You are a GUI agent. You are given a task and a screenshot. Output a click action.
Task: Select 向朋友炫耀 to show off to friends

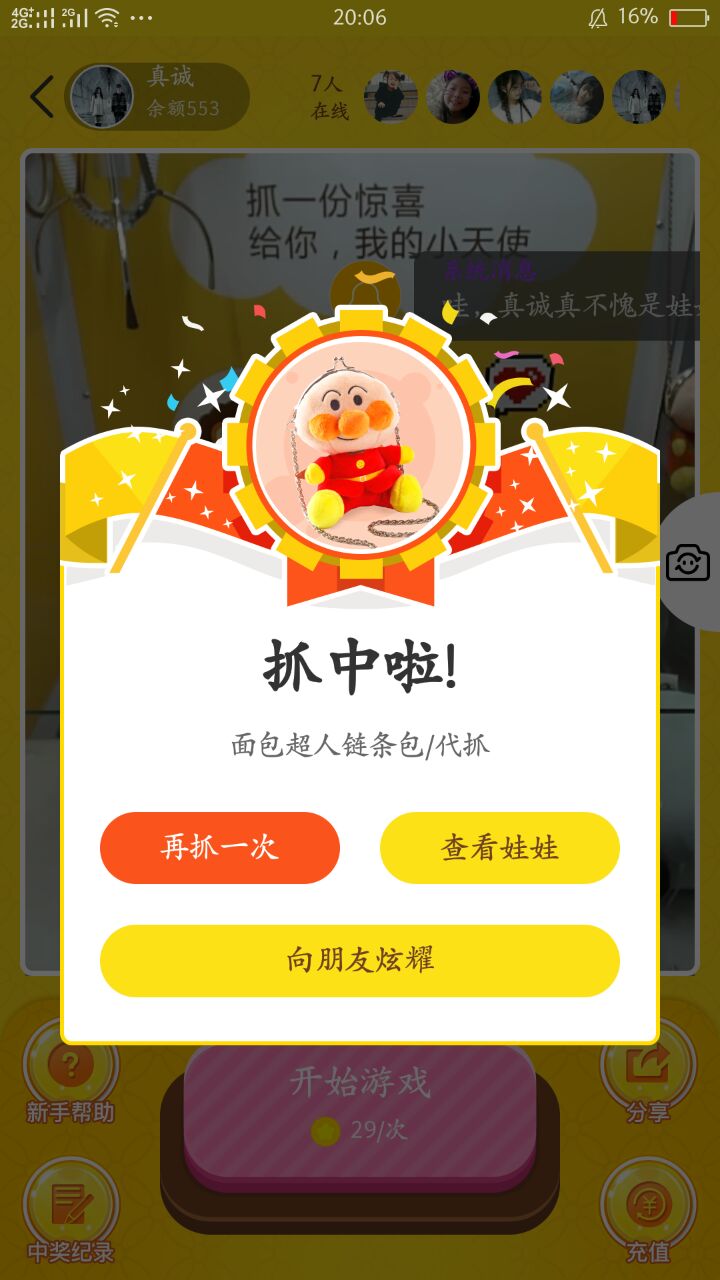coord(360,961)
